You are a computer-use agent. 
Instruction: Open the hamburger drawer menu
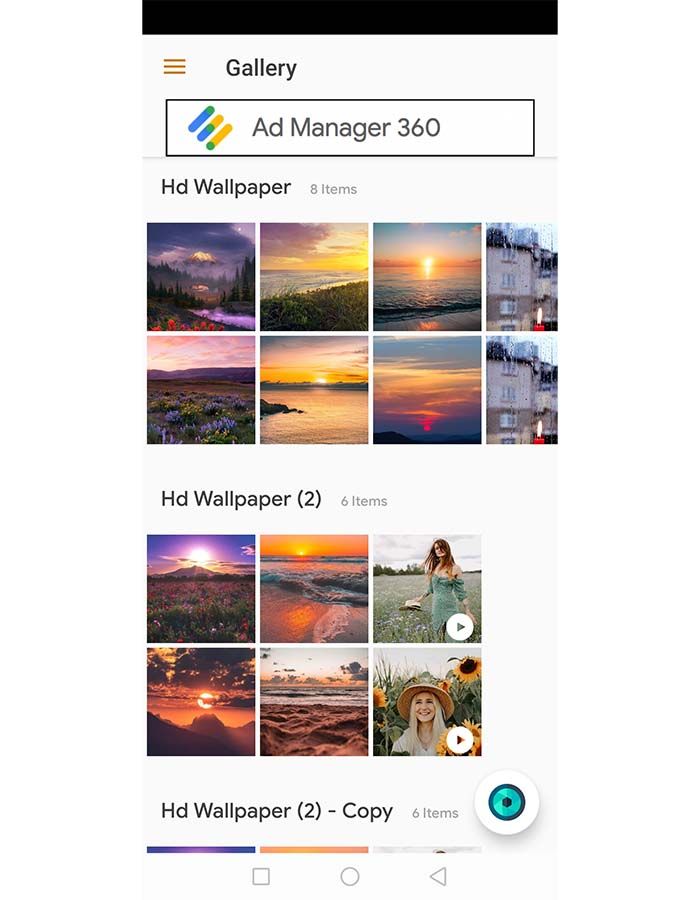coord(174,68)
